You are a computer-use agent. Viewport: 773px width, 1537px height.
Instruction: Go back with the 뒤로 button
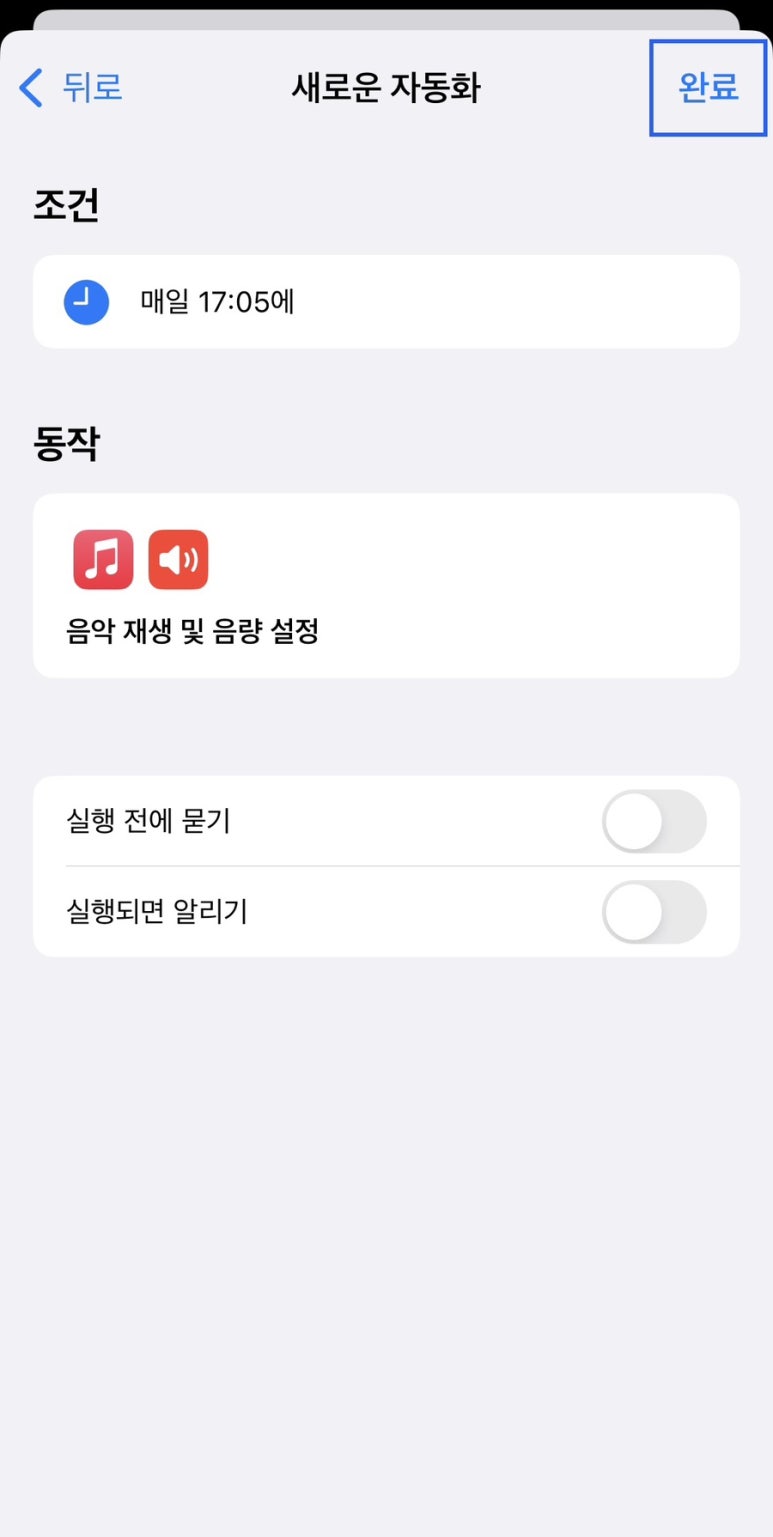[71, 88]
